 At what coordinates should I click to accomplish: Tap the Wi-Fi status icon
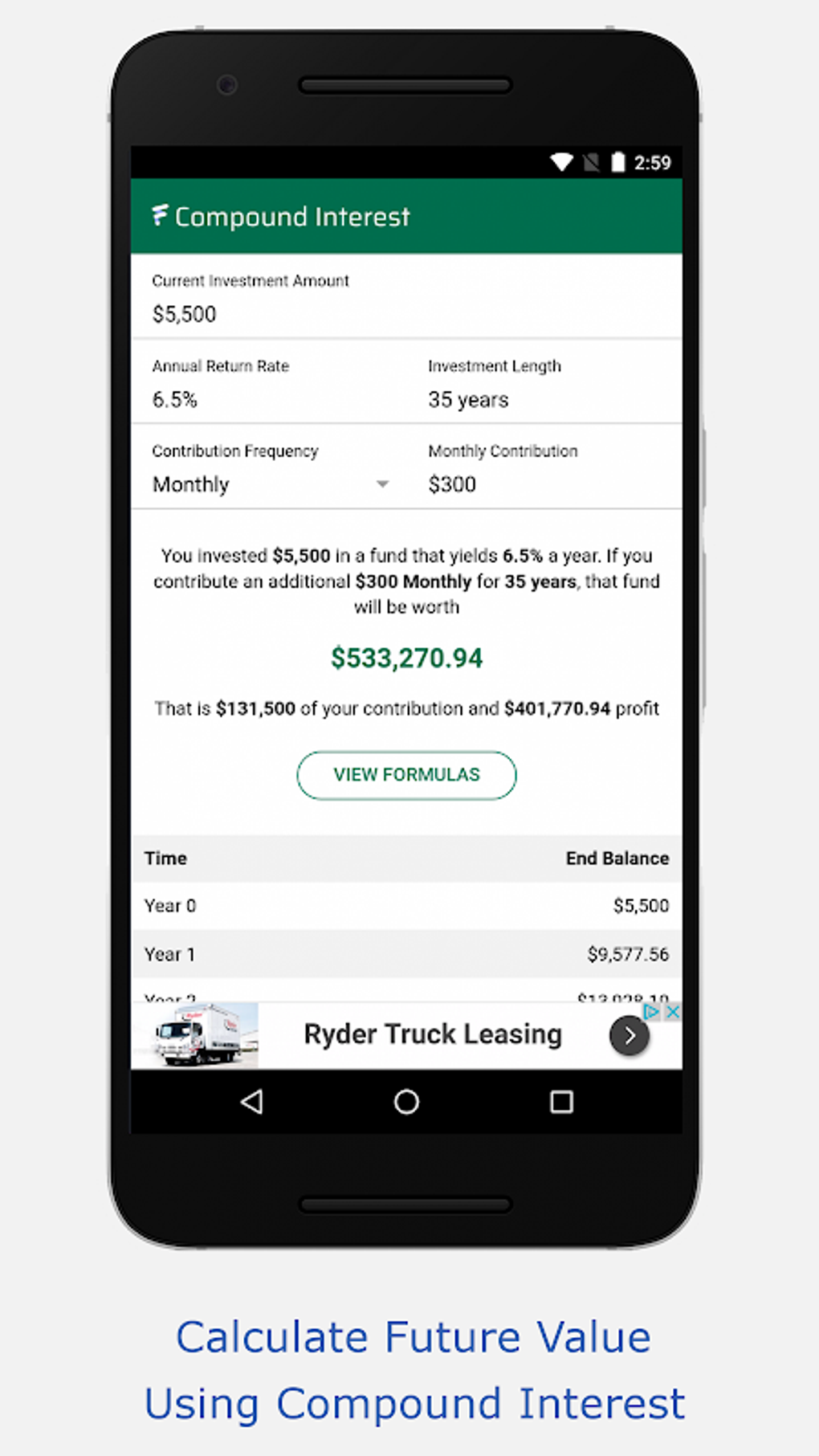[562, 162]
